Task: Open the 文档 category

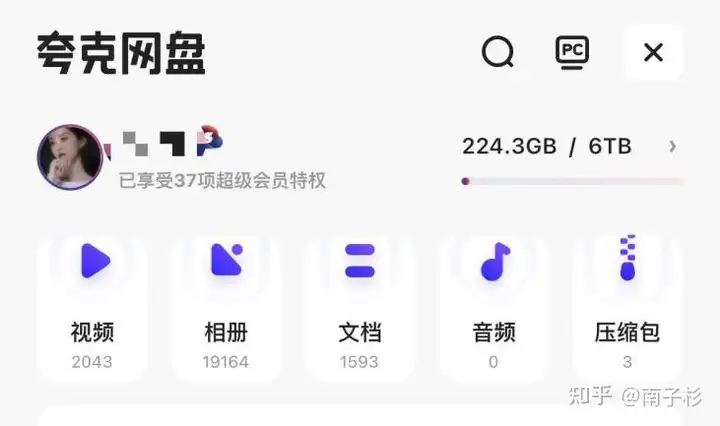Action: [x=360, y=300]
